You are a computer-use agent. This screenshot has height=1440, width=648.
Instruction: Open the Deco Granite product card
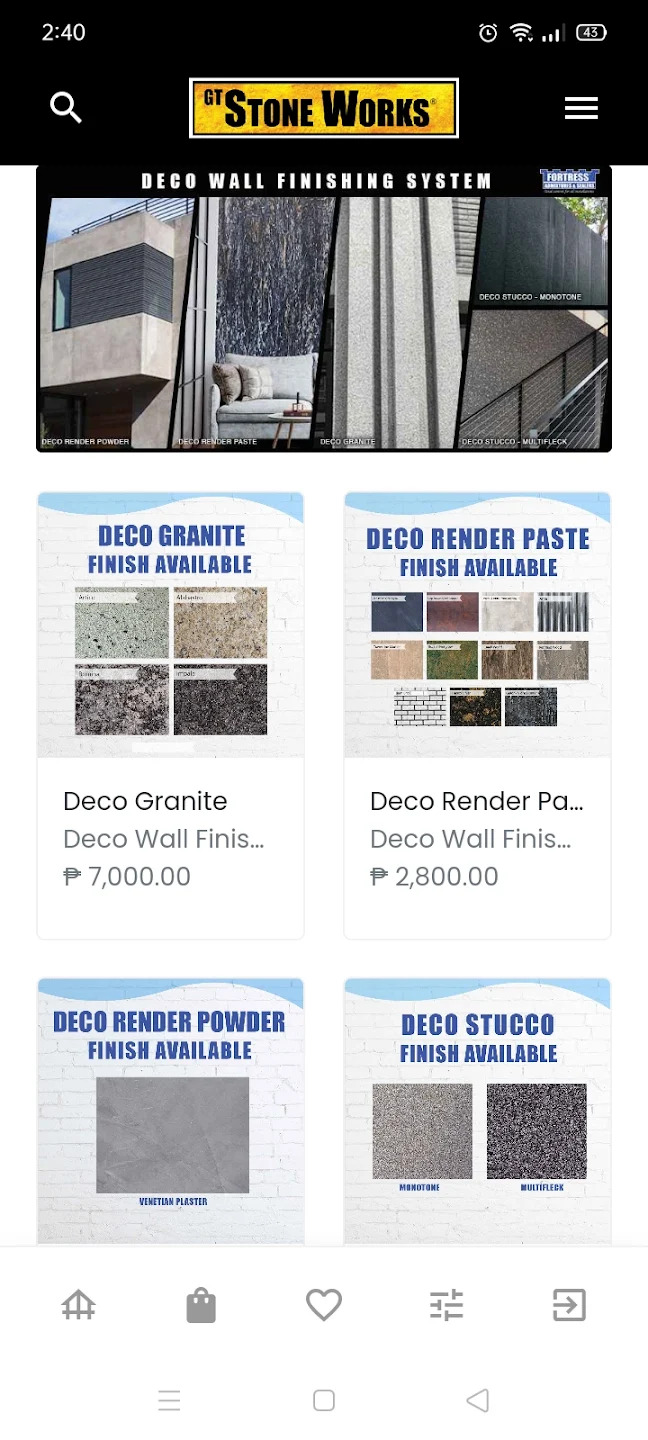coord(170,715)
